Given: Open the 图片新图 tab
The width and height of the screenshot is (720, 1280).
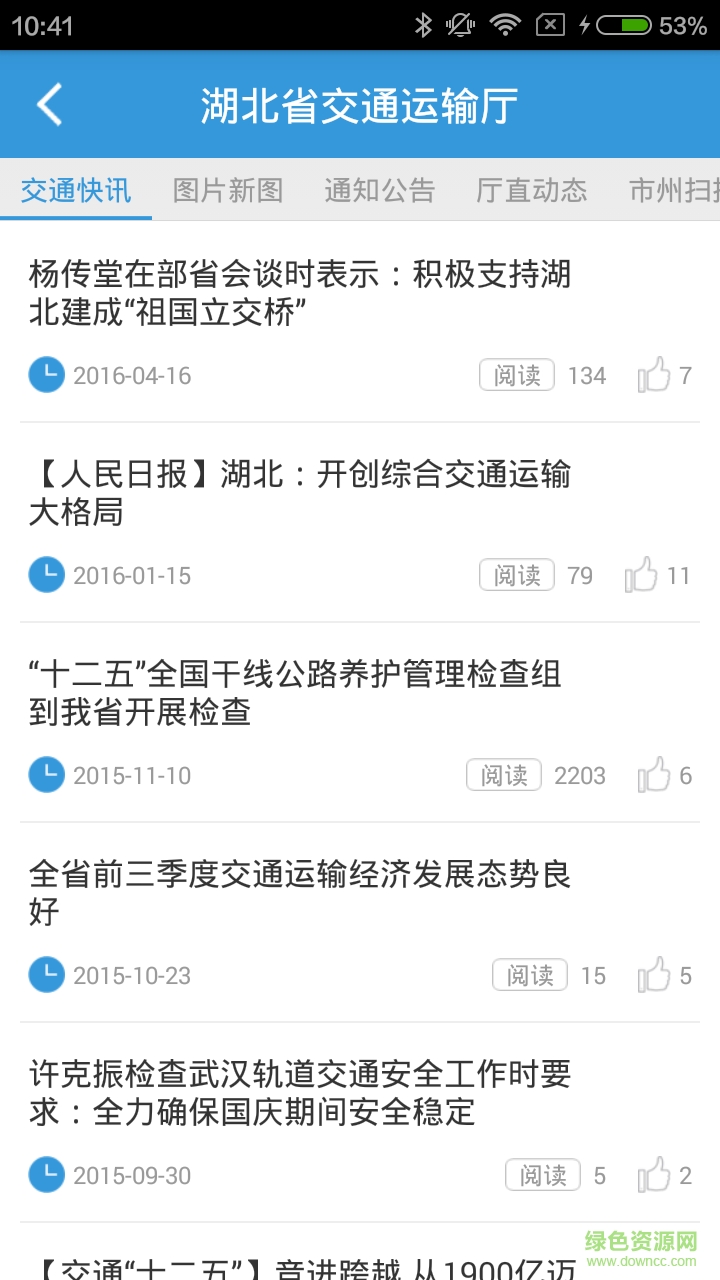Looking at the screenshot, I should (x=227, y=190).
